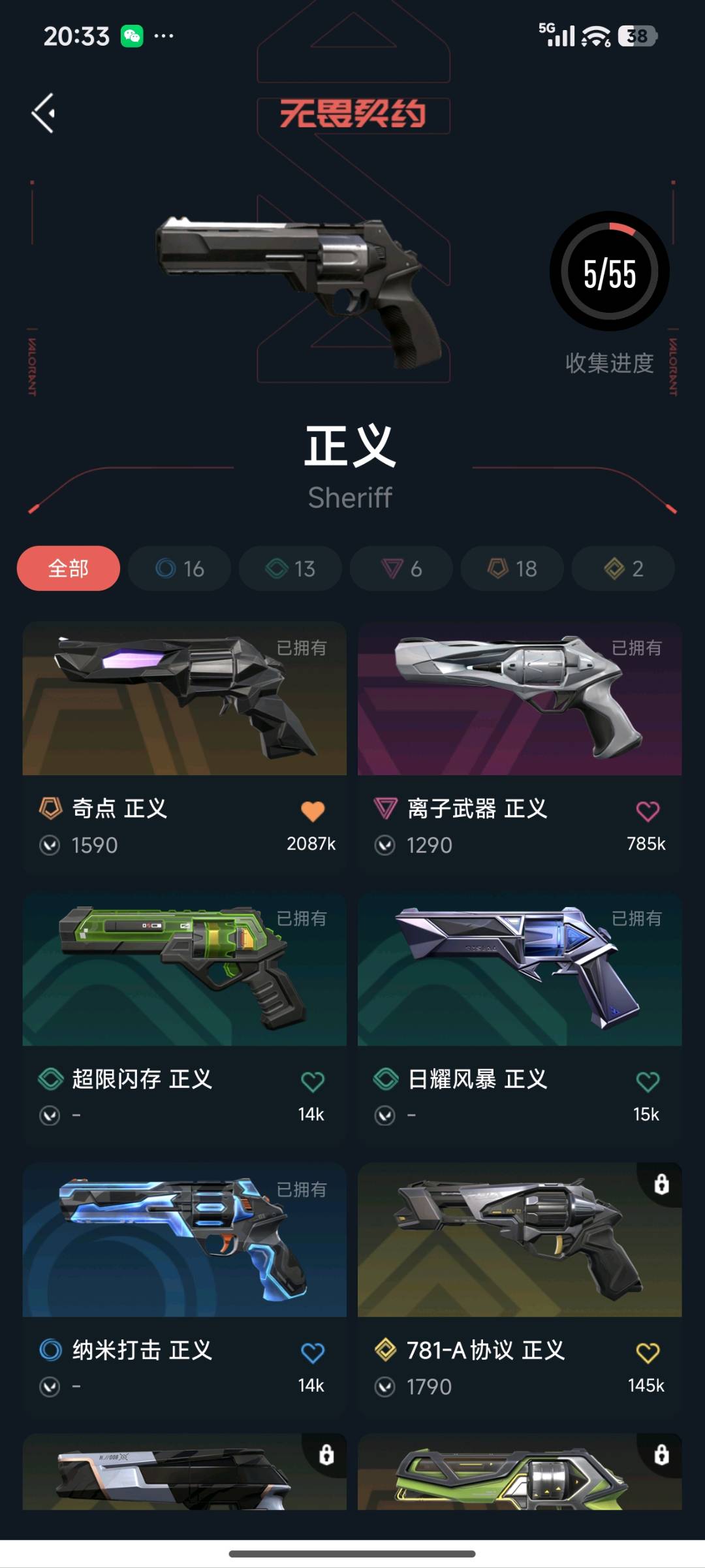
Task: Like the 离子武器 正义 skin
Action: pyautogui.click(x=648, y=811)
